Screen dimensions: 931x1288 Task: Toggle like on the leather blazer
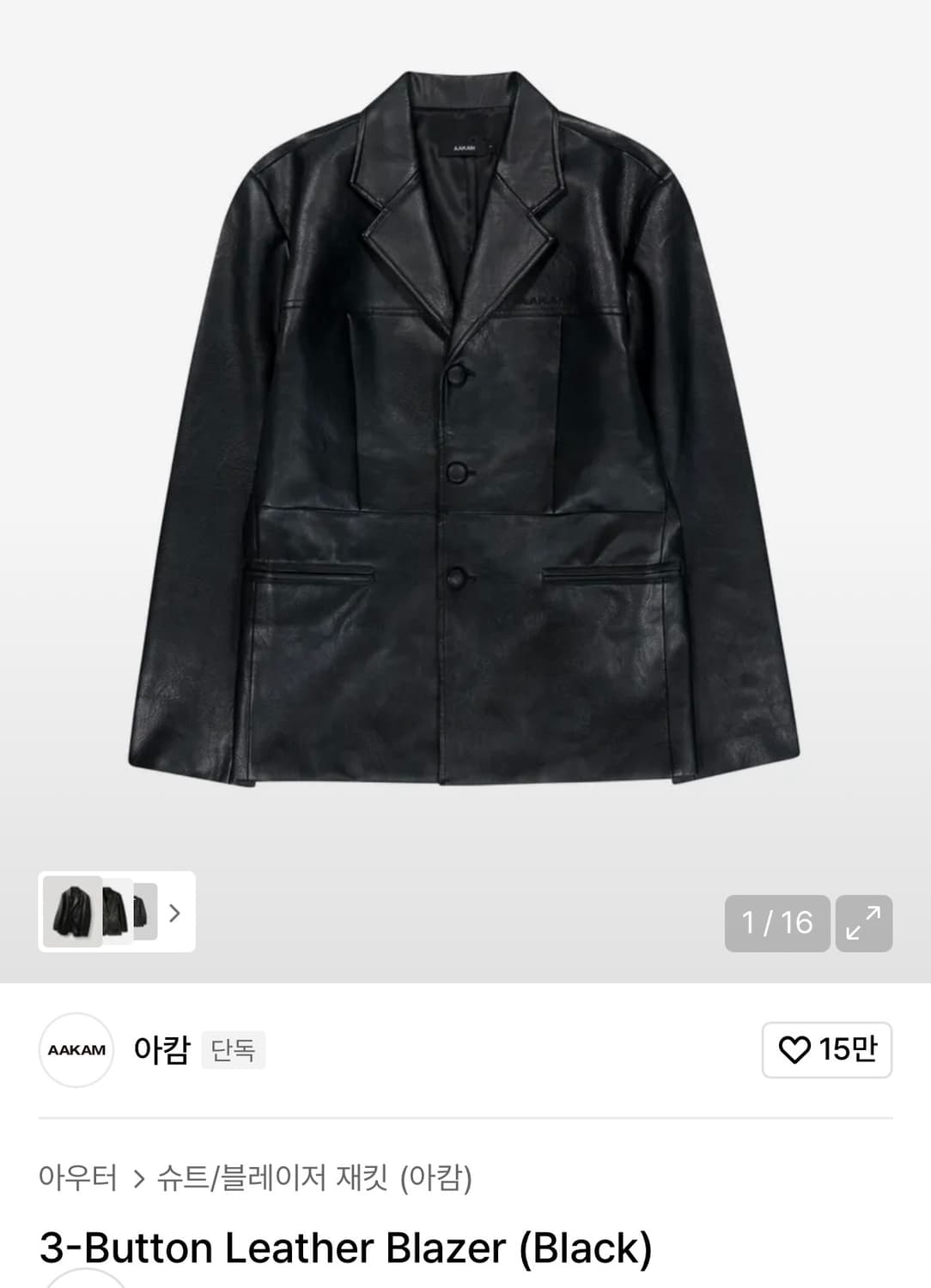click(794, 1050)
